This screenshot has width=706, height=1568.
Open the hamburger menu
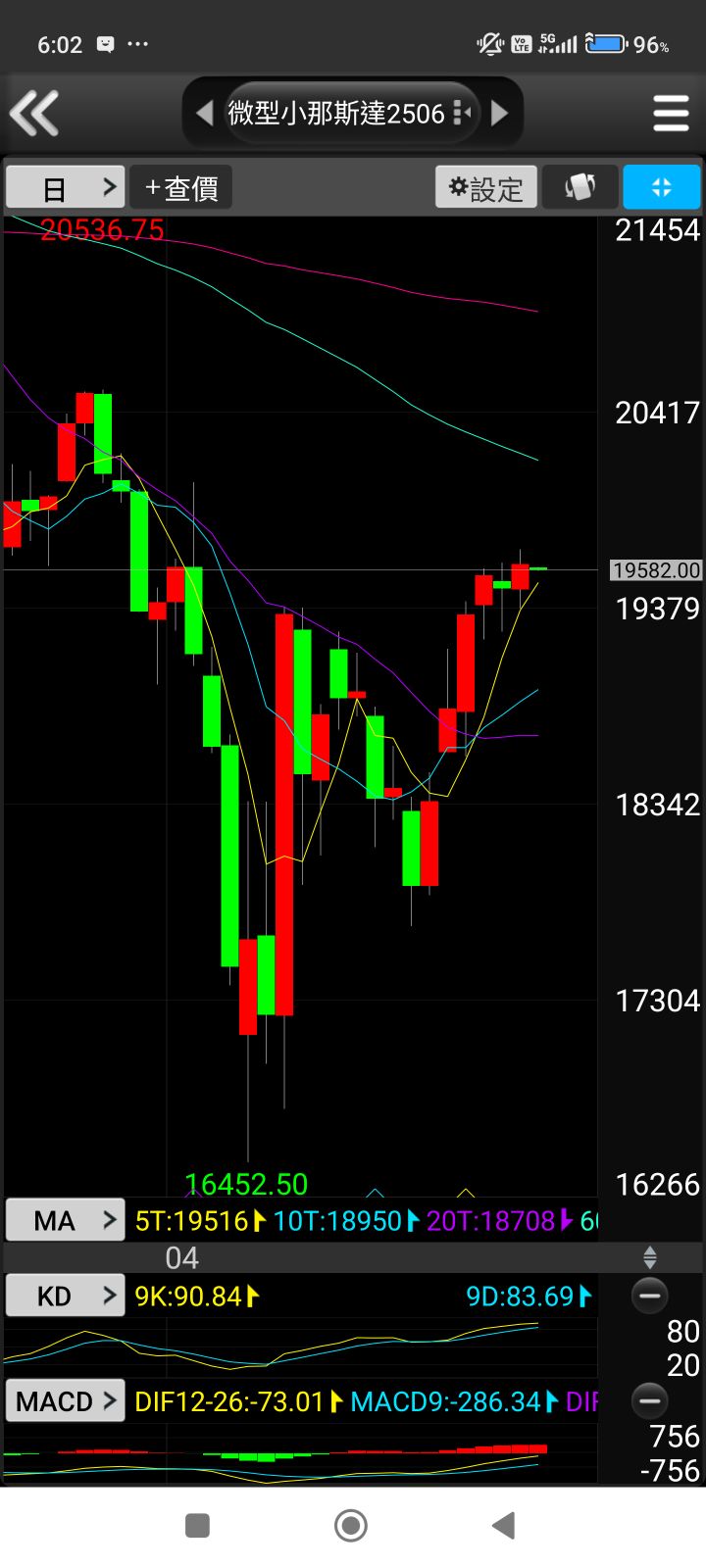coord(671,114)
